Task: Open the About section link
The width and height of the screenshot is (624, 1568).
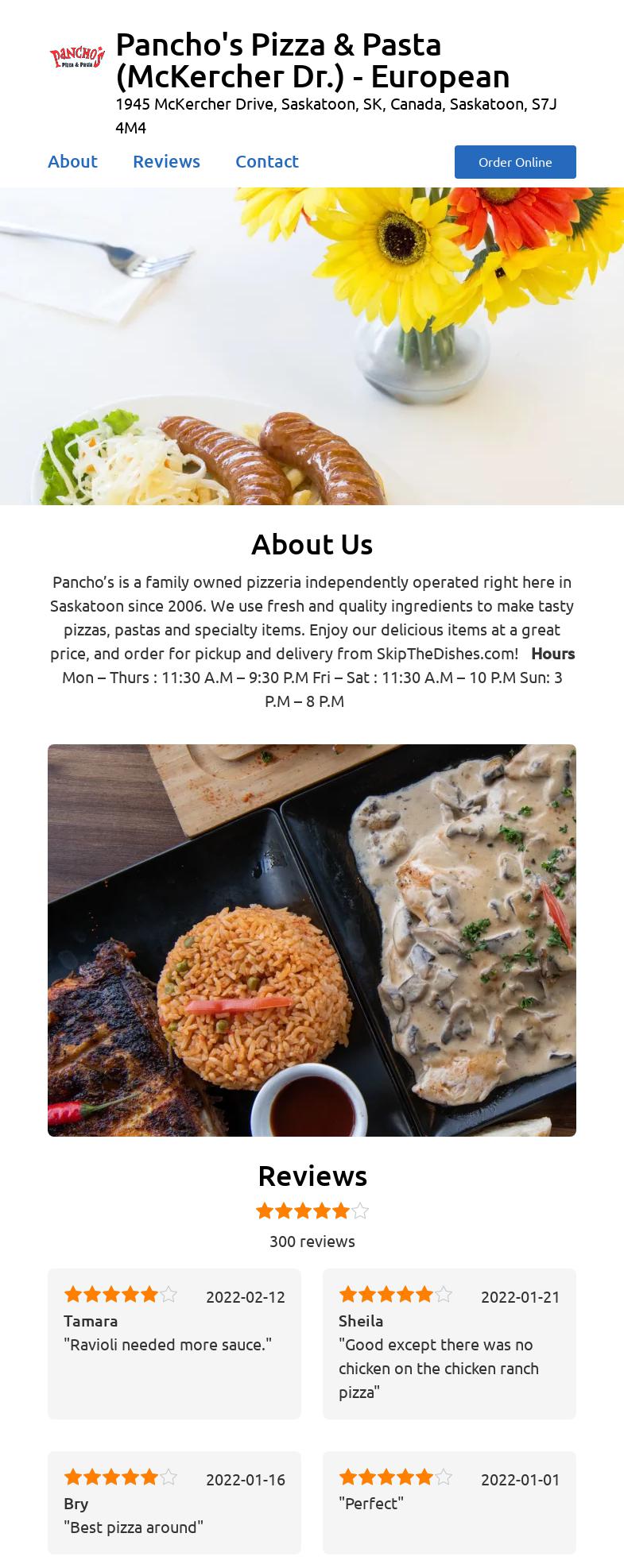Action: [72, 161]
